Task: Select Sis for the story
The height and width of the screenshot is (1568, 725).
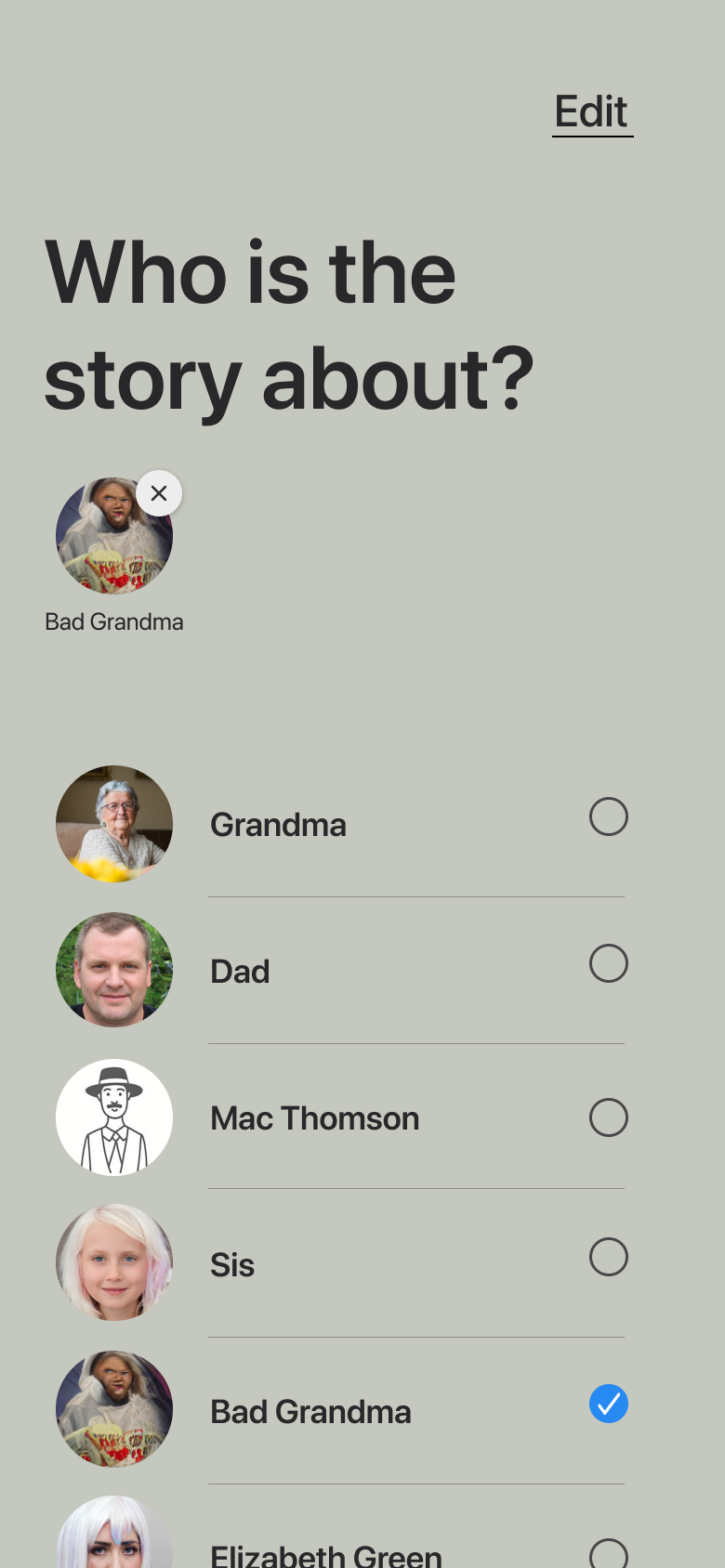Action: tap(608, 1257)
